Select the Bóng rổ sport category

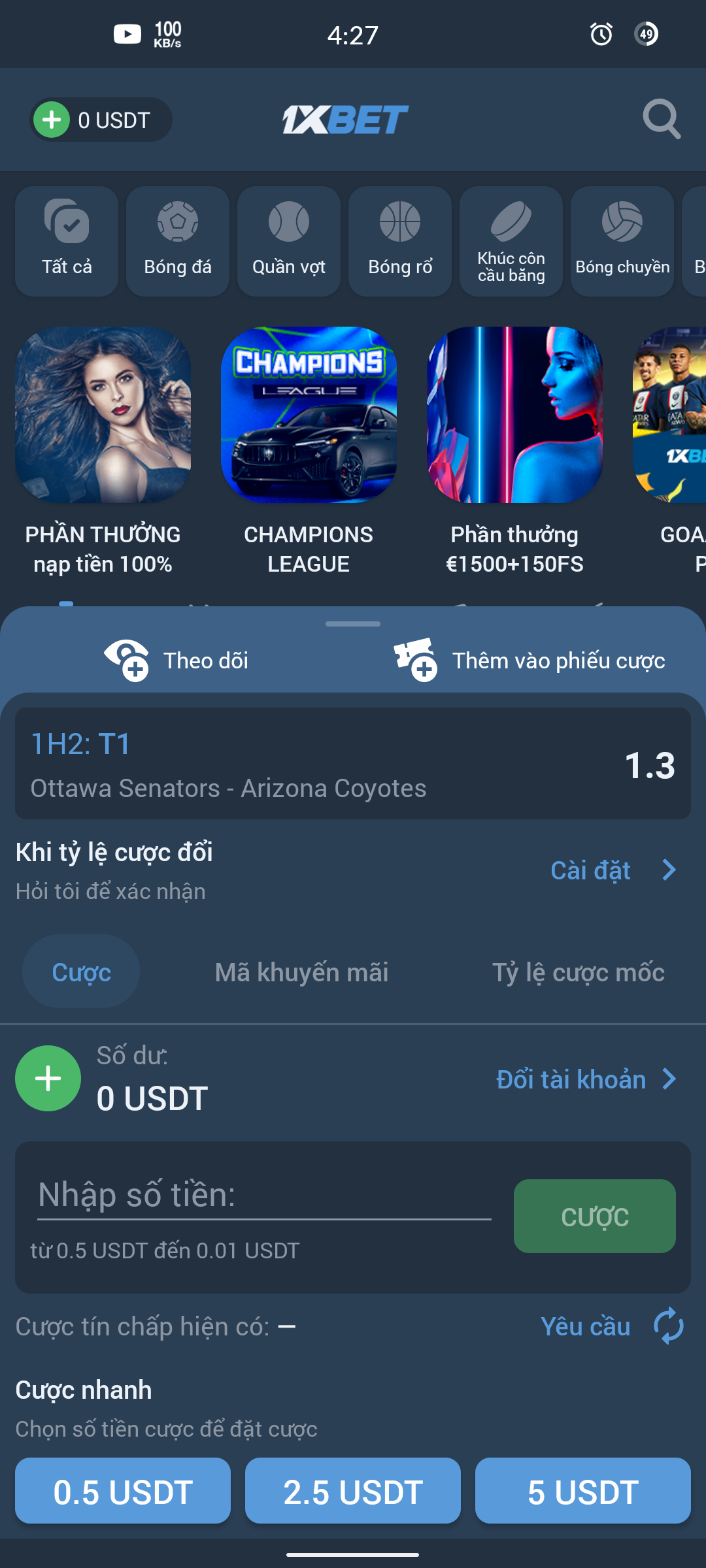400,241
